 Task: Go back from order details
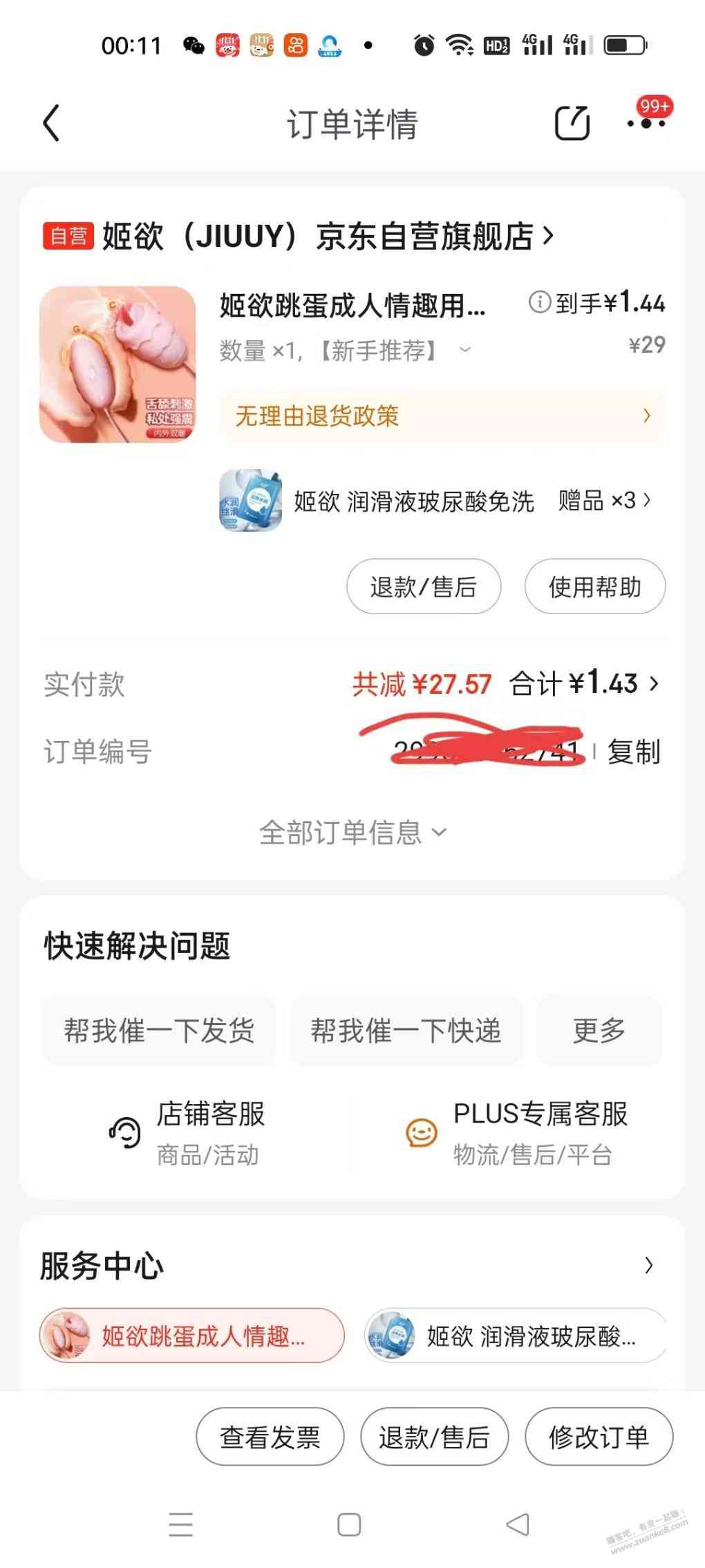52,124
